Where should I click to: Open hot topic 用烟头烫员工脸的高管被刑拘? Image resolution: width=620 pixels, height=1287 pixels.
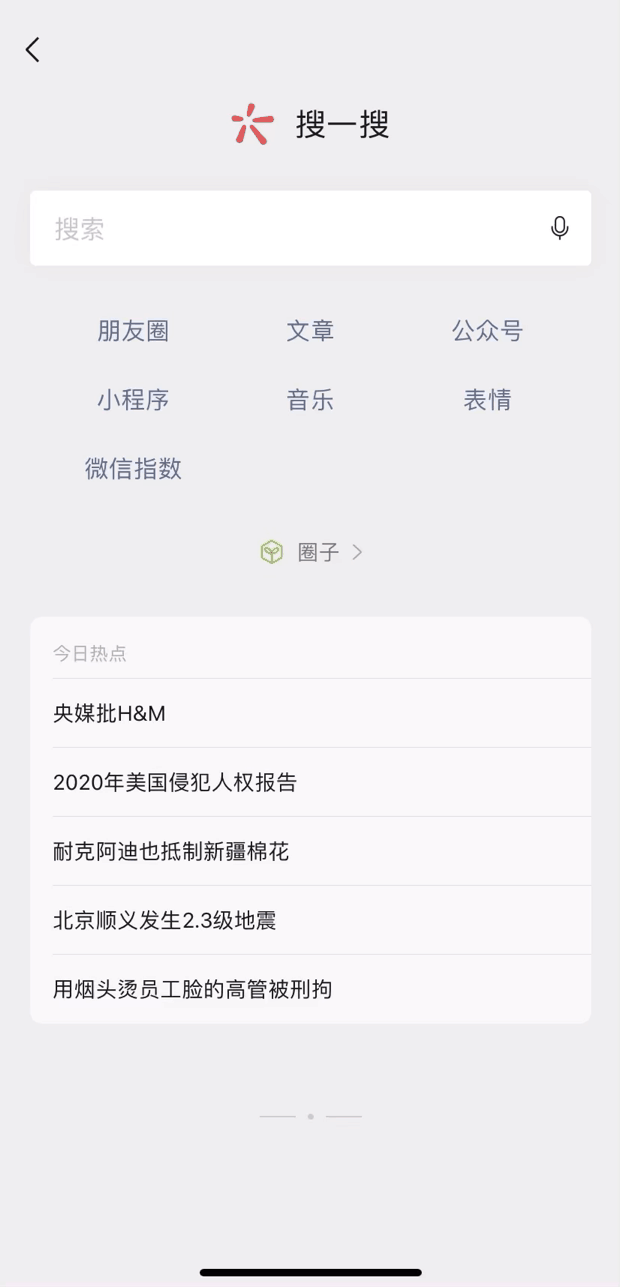[x=310, y=990]
